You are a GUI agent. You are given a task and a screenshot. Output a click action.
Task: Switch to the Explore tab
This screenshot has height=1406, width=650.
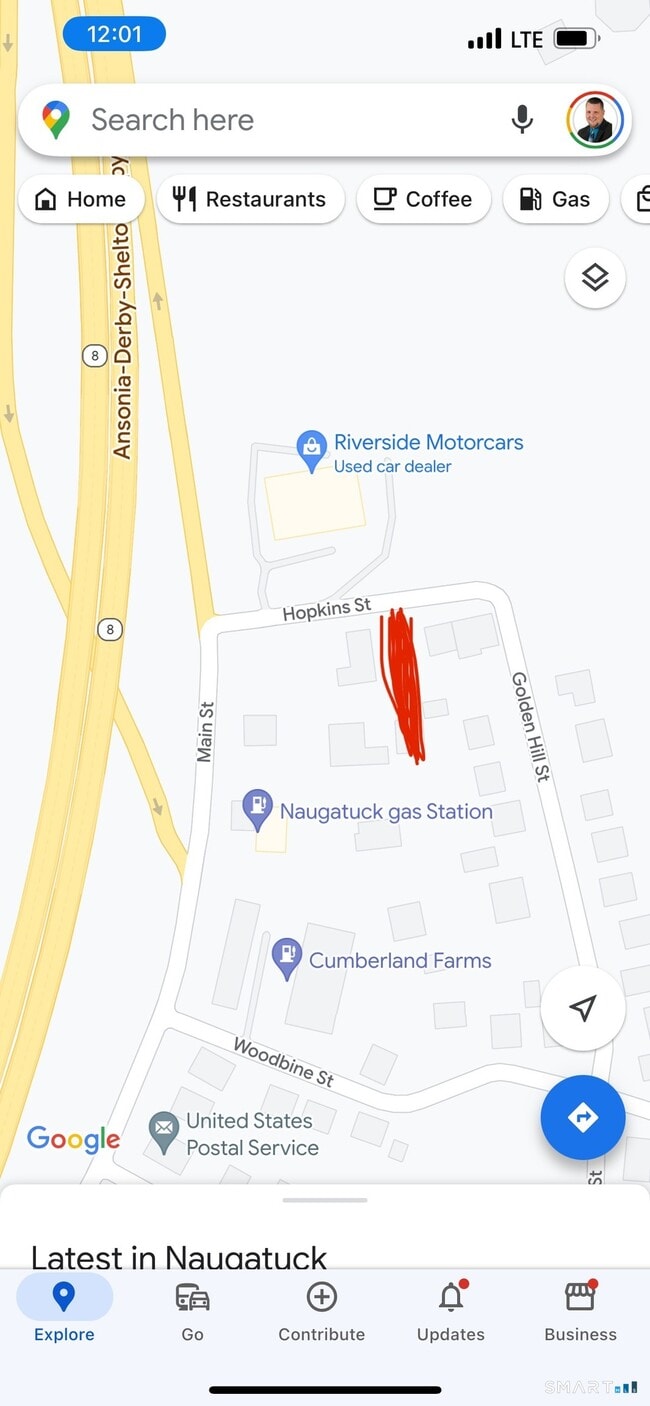(x=64, y=1311)
